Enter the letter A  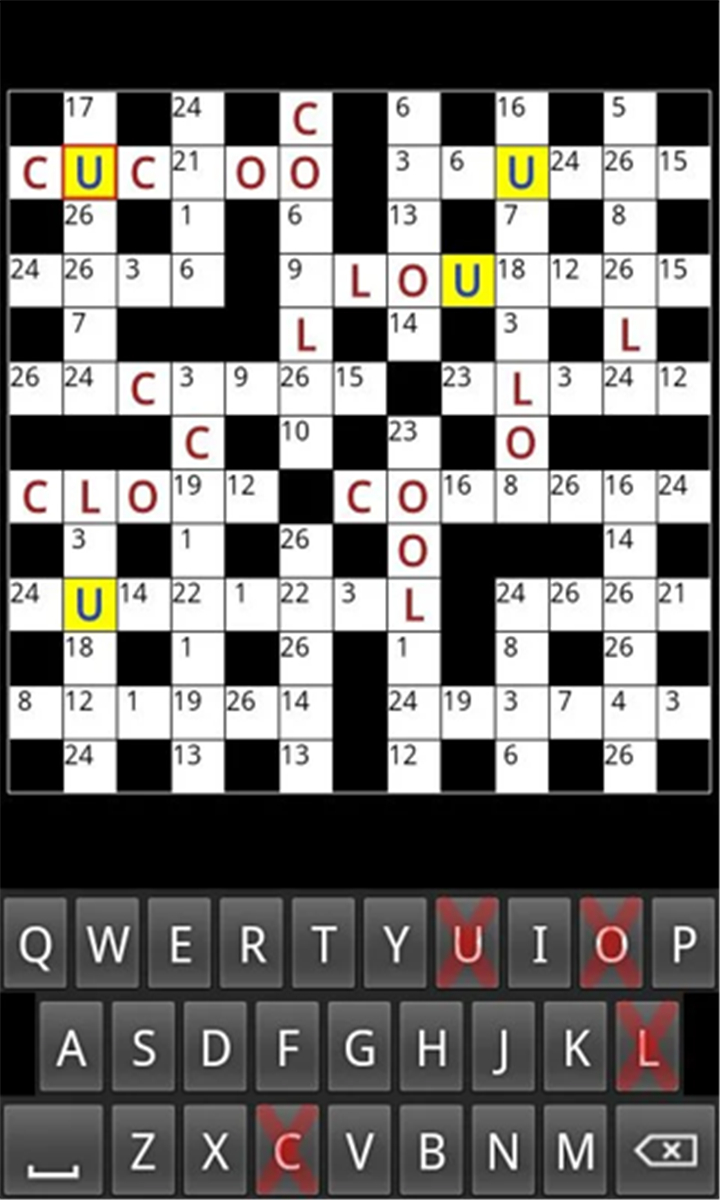pos(71,1047)
